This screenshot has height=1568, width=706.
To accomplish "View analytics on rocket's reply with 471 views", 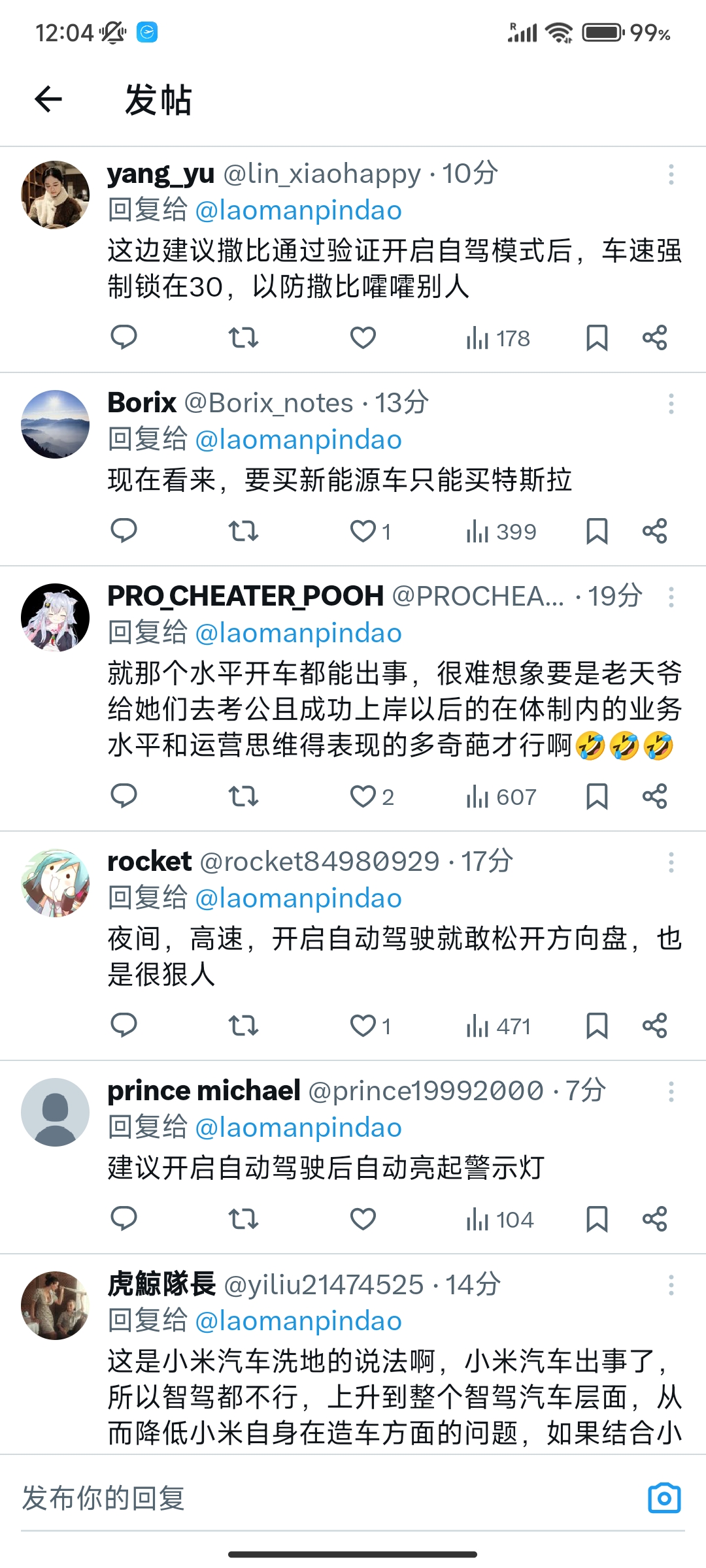I will [x=498, y=1026].
